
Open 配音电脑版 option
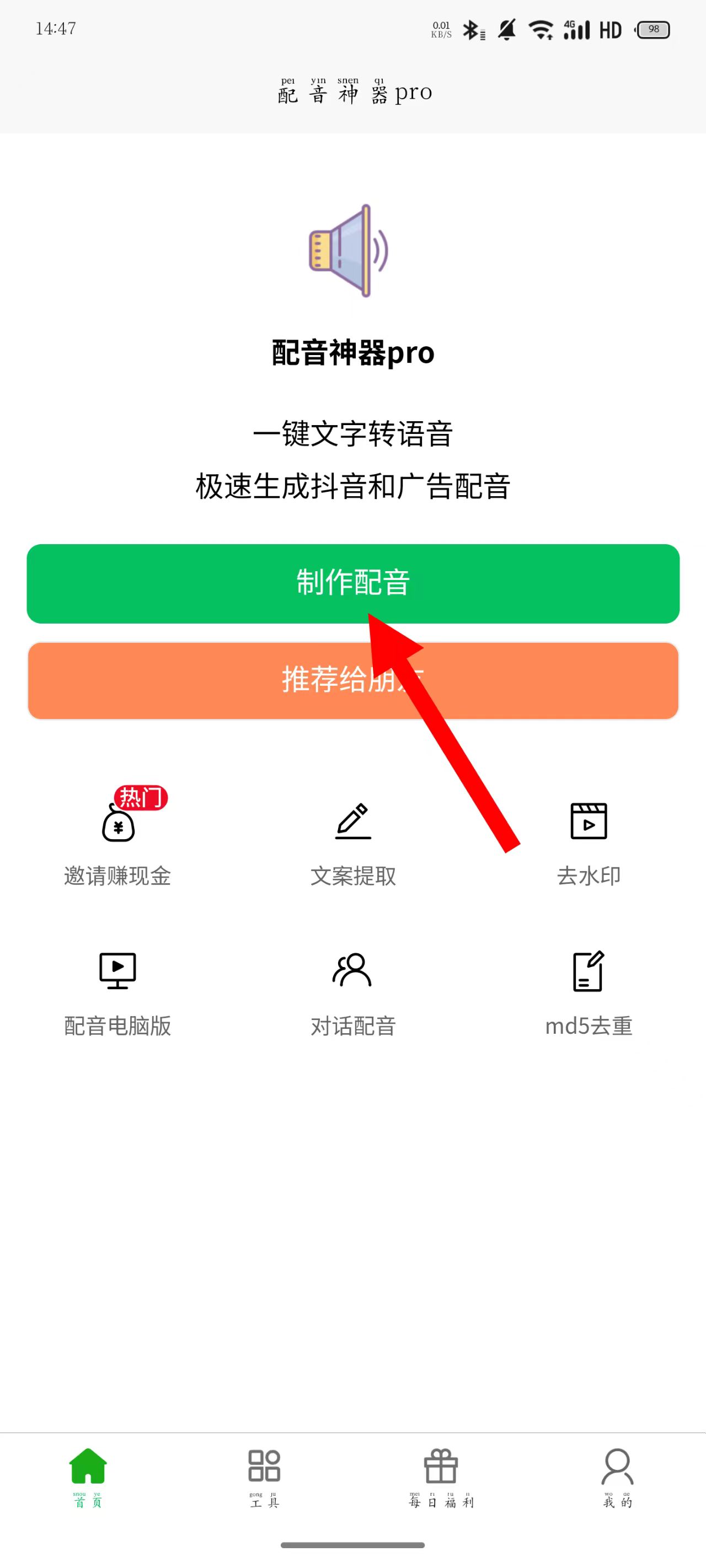click(117, 994)
